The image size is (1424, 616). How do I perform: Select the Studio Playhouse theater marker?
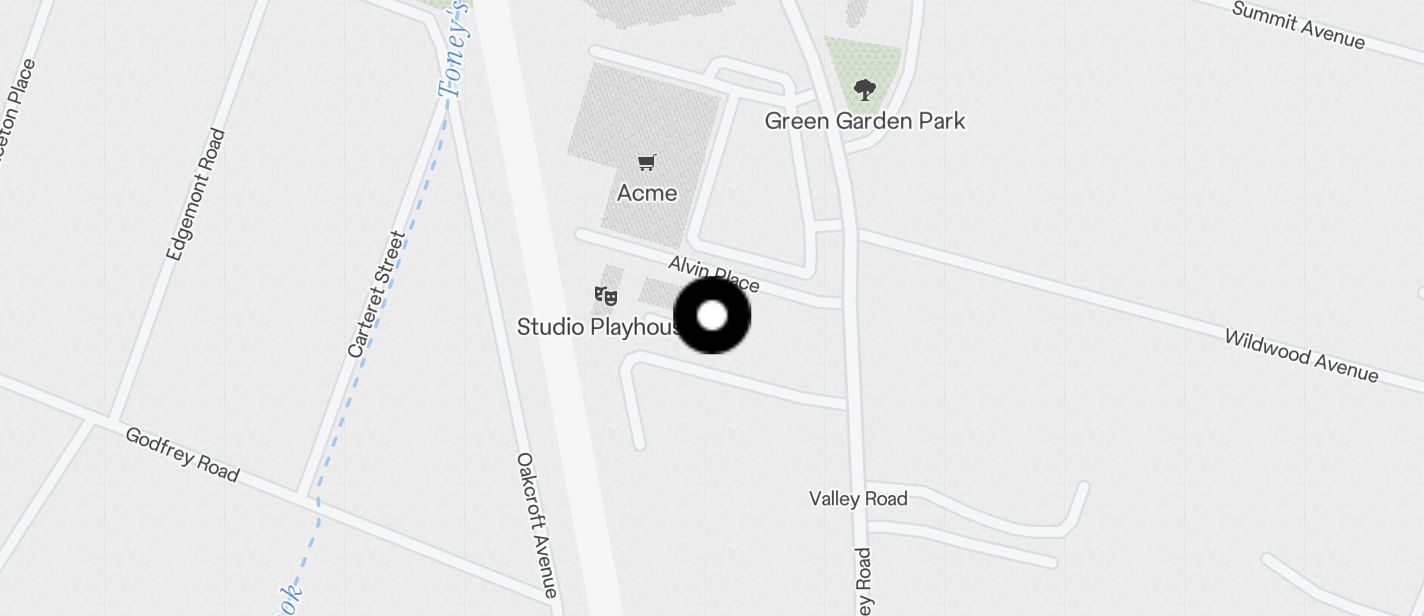[605, 295]
